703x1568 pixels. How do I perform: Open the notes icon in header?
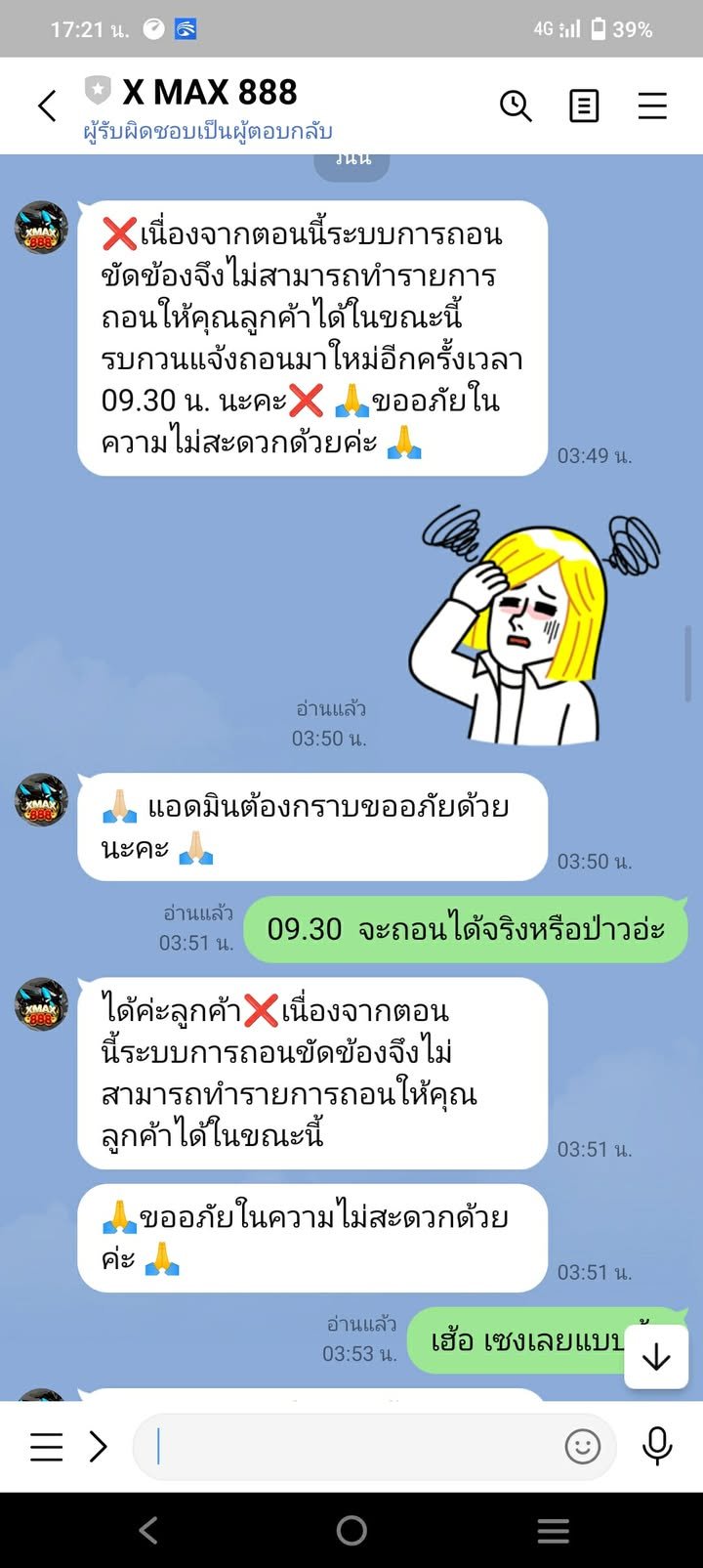584,106
